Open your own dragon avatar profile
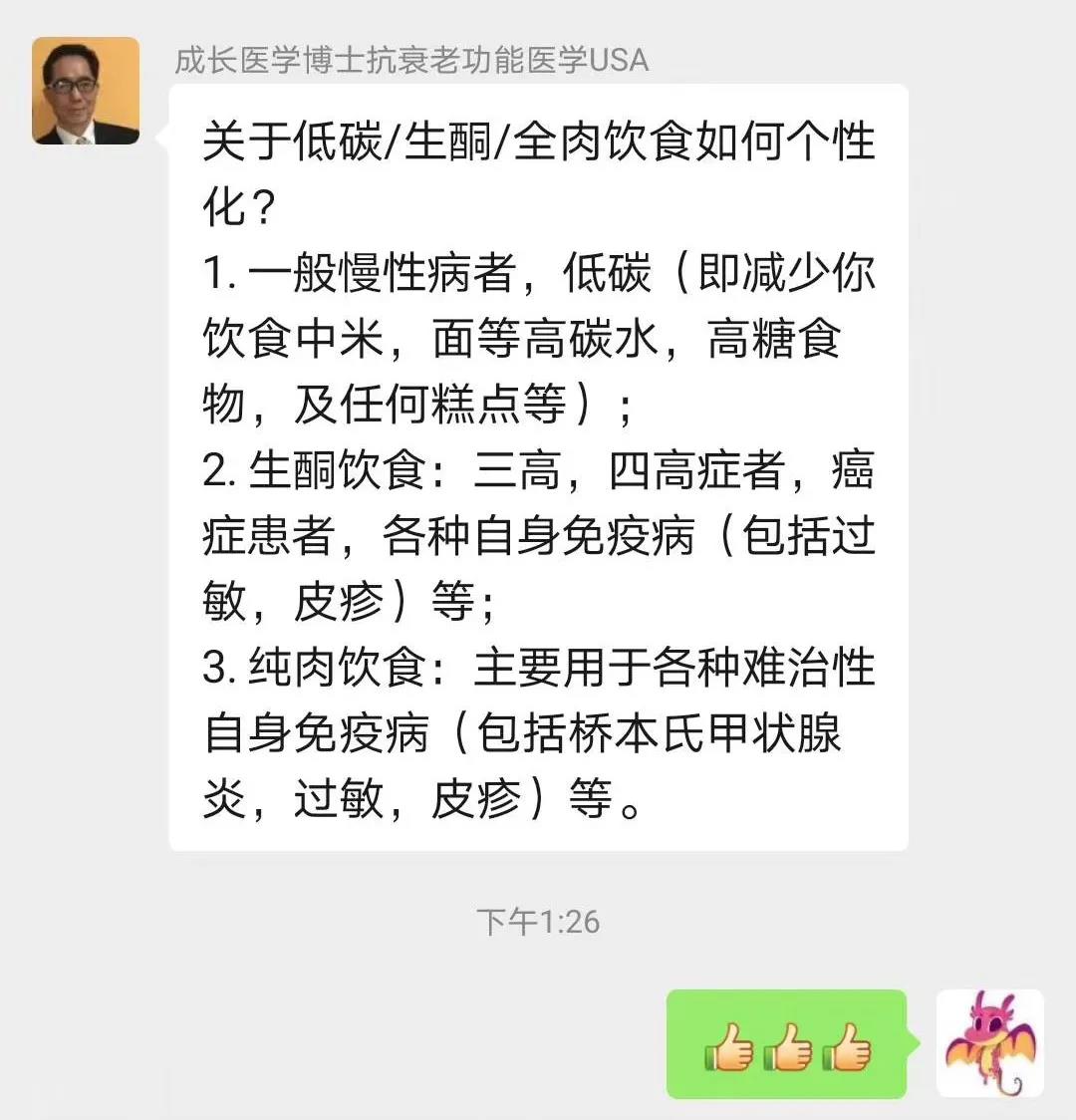The height and width of the screenshot is (1120, 1076). click(989, 1043)
